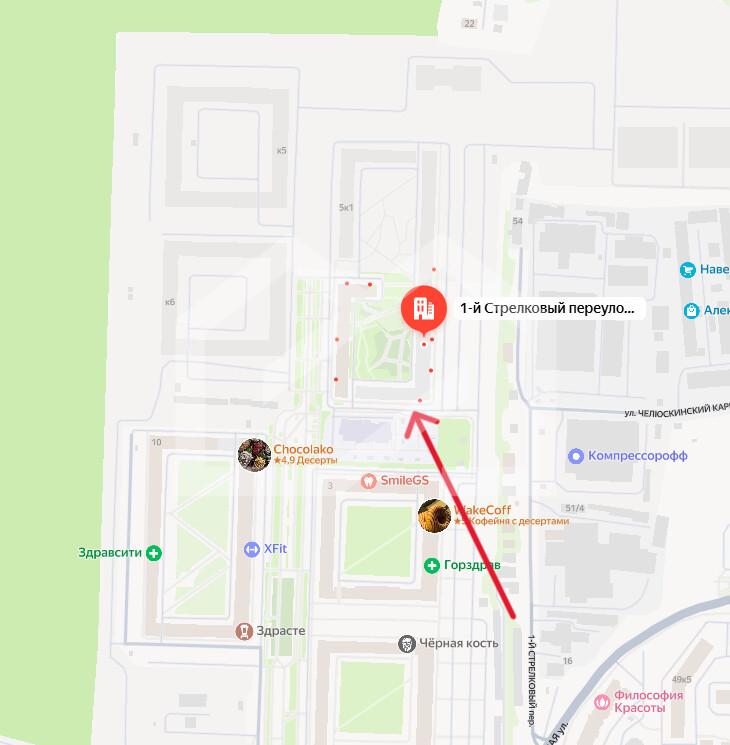Select the Здравсити pharmacy marker
730x745 pixels.
pos(153,552)
